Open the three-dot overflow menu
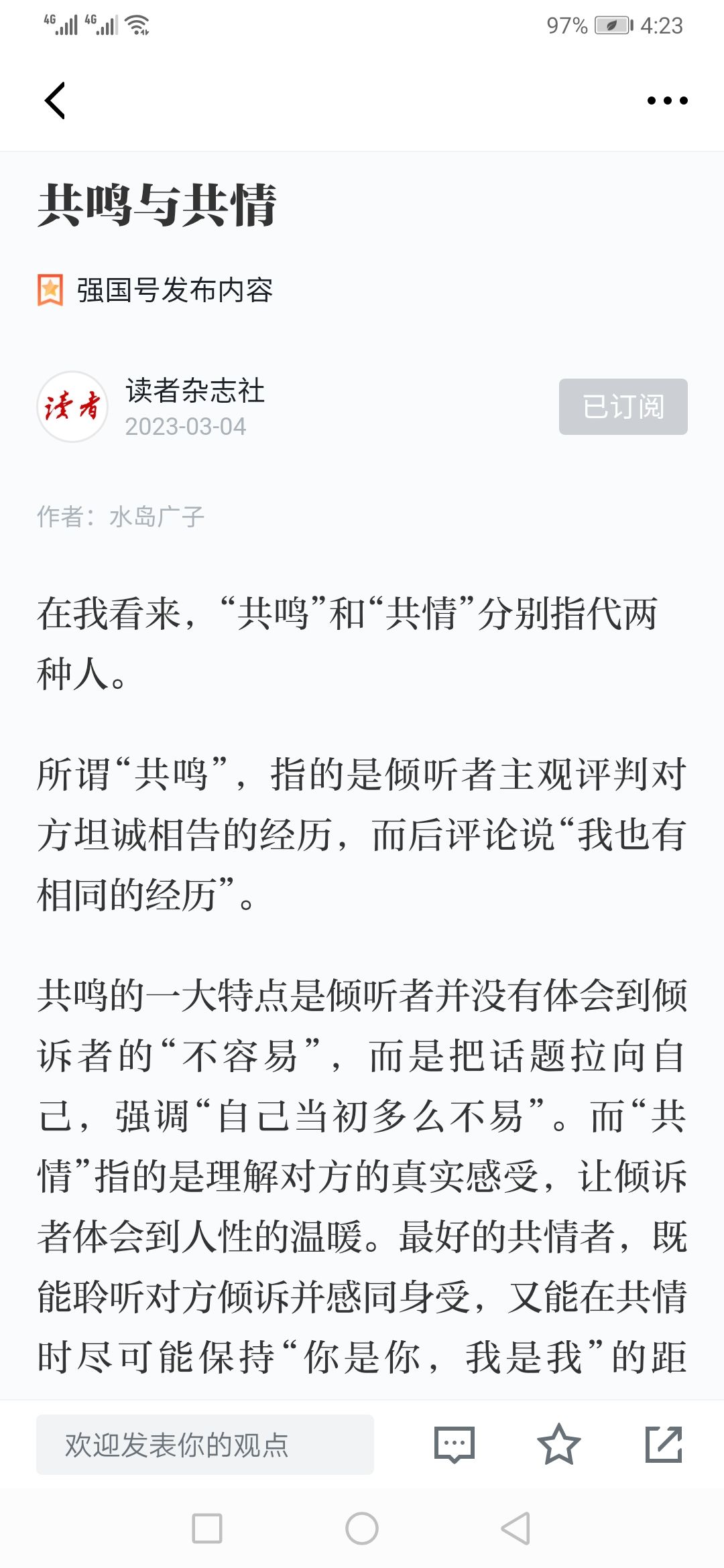This screenshot has width=724, height=1568. [667, 101]
